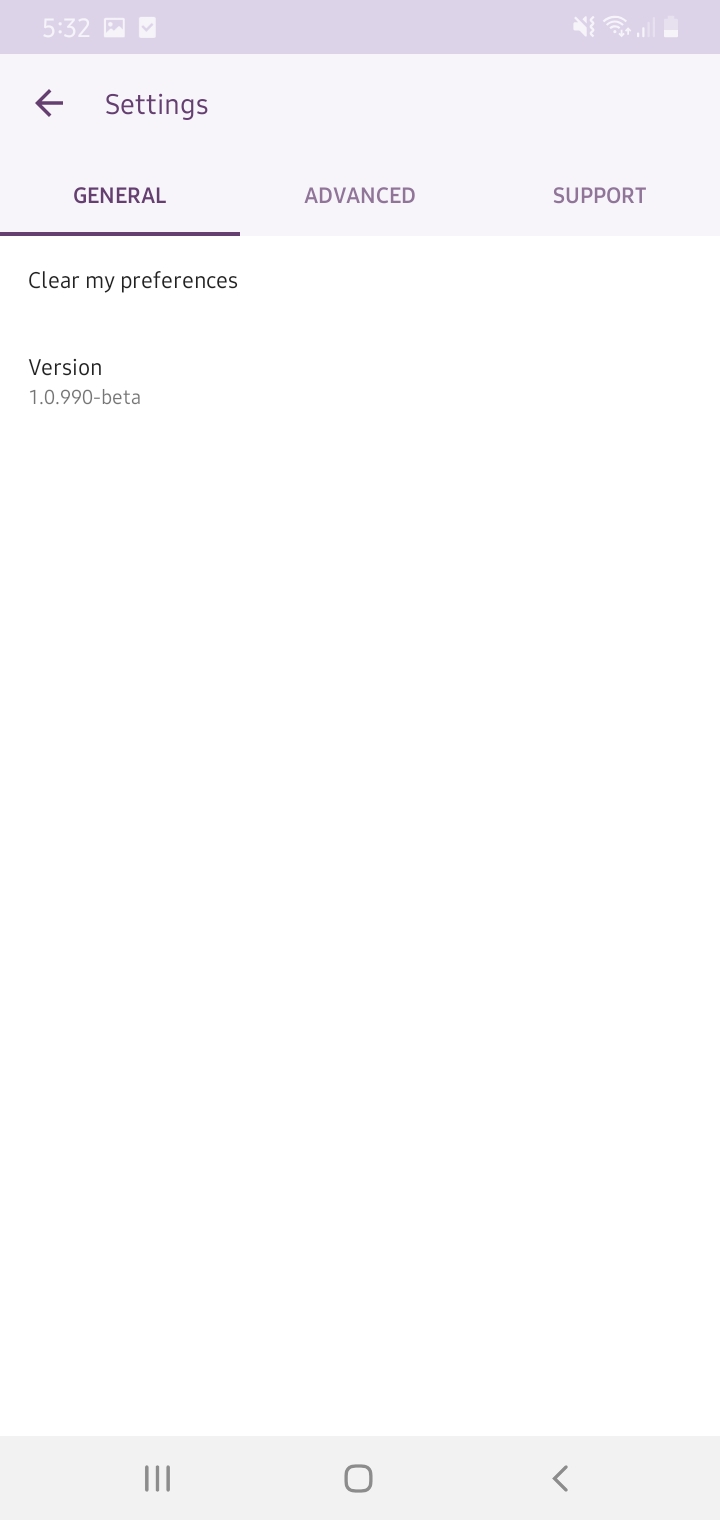This screenshot has width=720, height=1520.
Task: Select the General tab
Action: point(120,195)
